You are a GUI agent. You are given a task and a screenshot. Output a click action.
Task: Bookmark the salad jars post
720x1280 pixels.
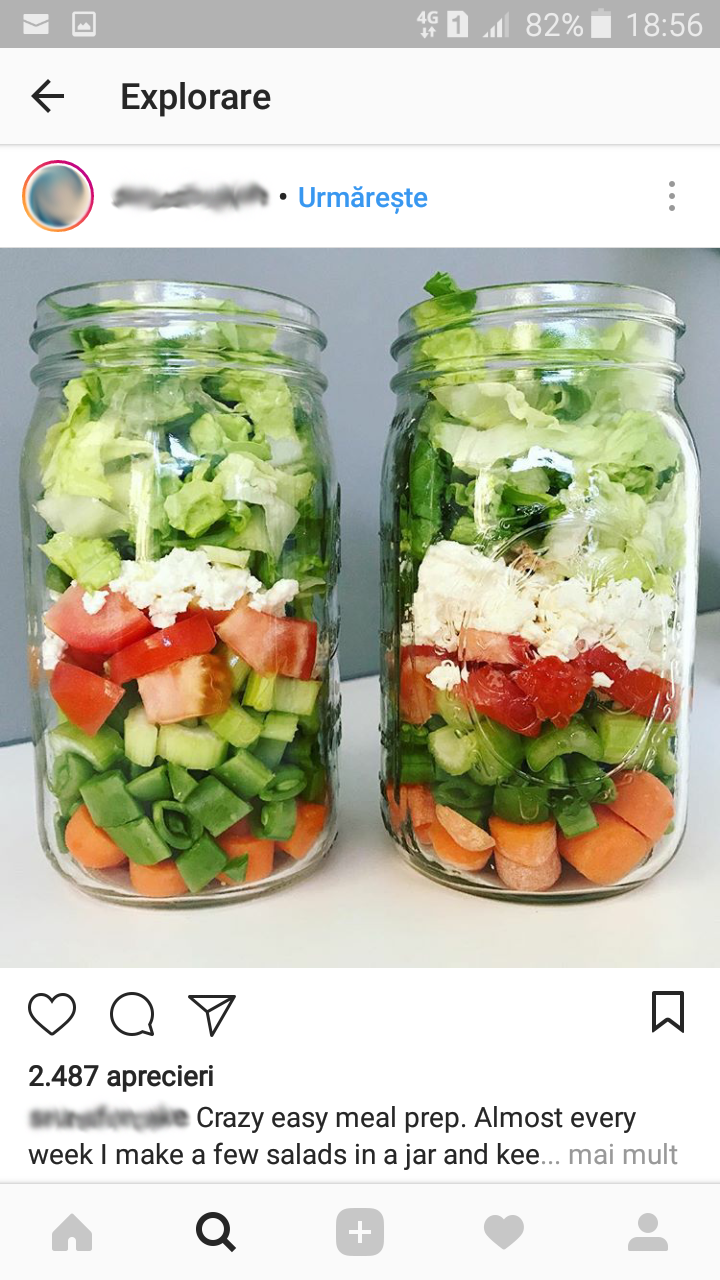point(667,1012)
